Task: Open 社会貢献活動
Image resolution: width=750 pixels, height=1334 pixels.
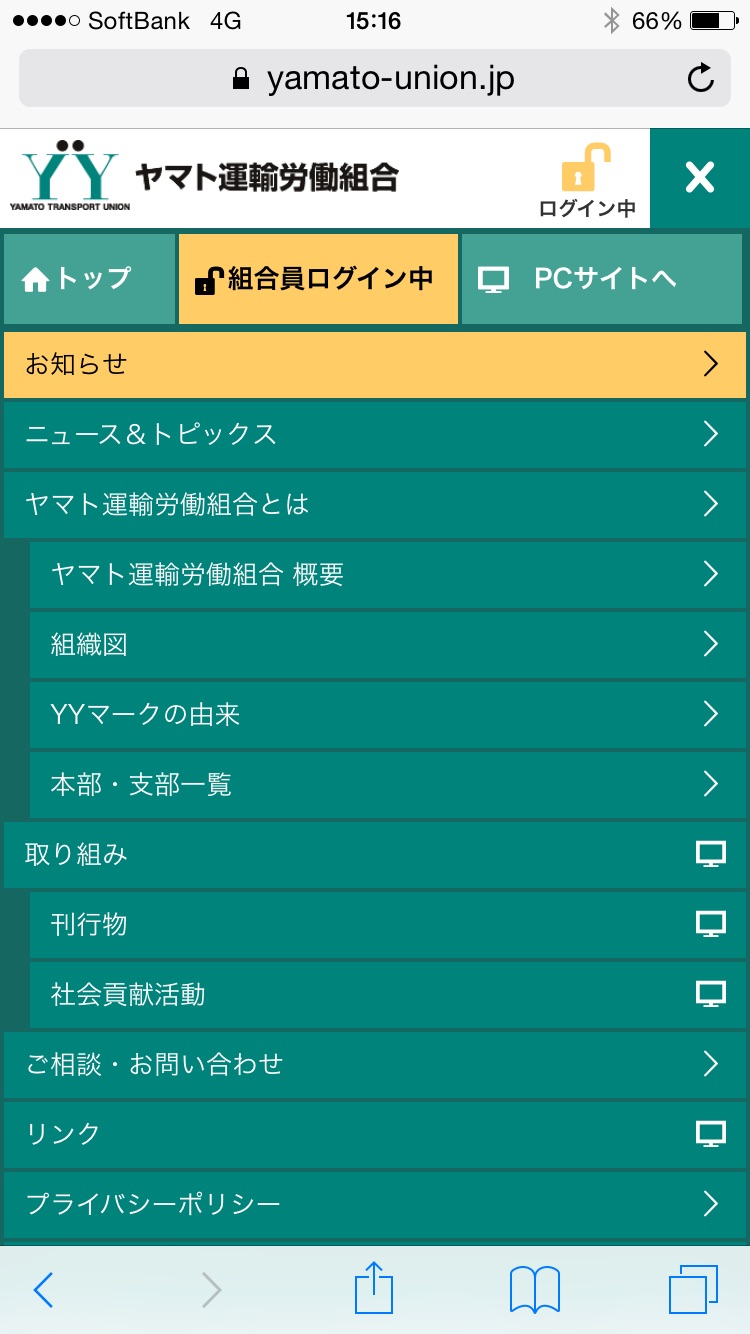Action: (x=388, y=994)
